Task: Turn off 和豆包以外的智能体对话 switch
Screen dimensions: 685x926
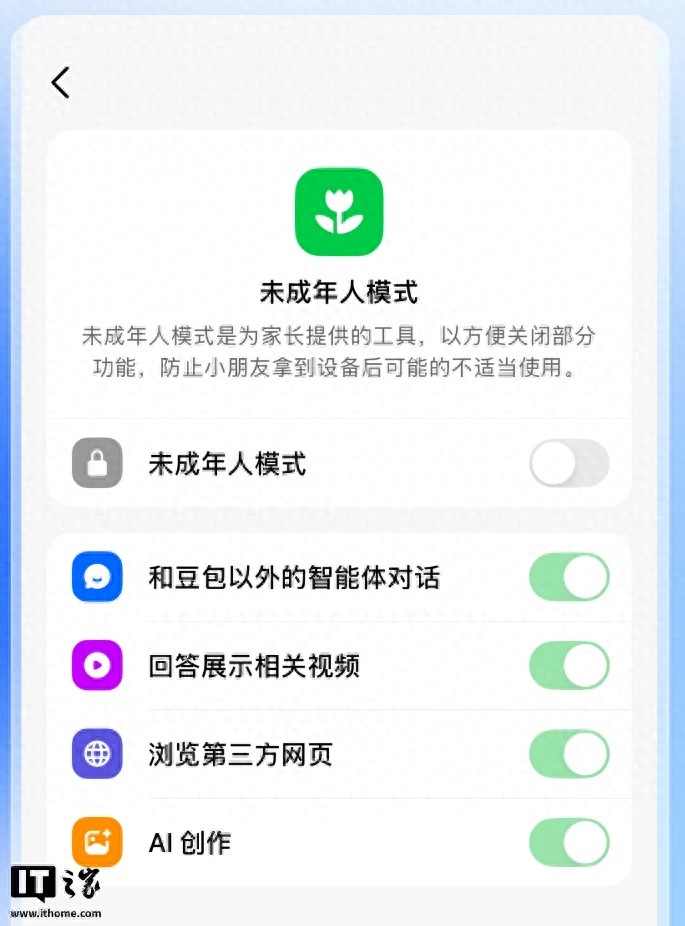Action: [x=568, y=577]
